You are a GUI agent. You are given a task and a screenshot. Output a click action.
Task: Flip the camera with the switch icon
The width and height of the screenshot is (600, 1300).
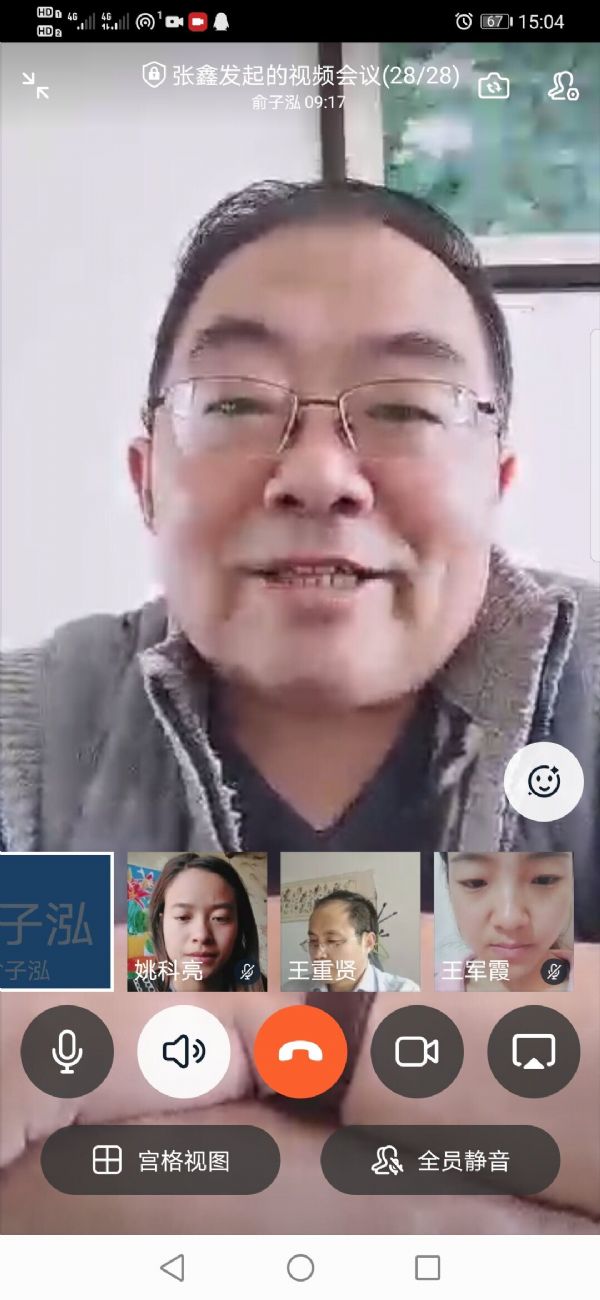coord(493,86)
